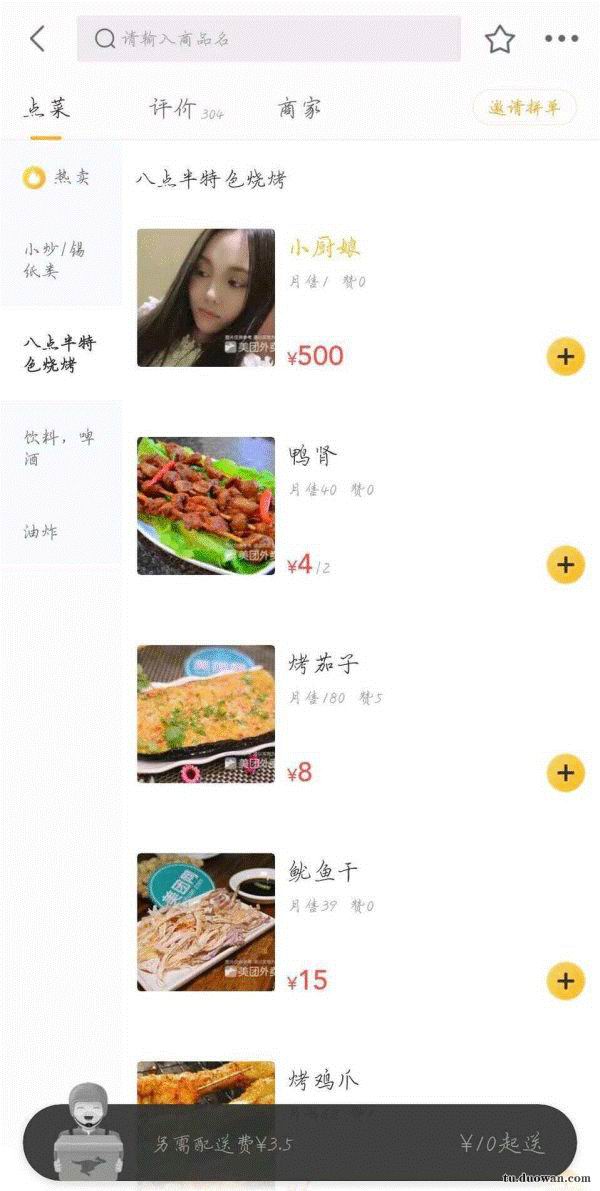Open the 油炸 fried food category
Screen dimensions: 600x1191
pos(42,531)
